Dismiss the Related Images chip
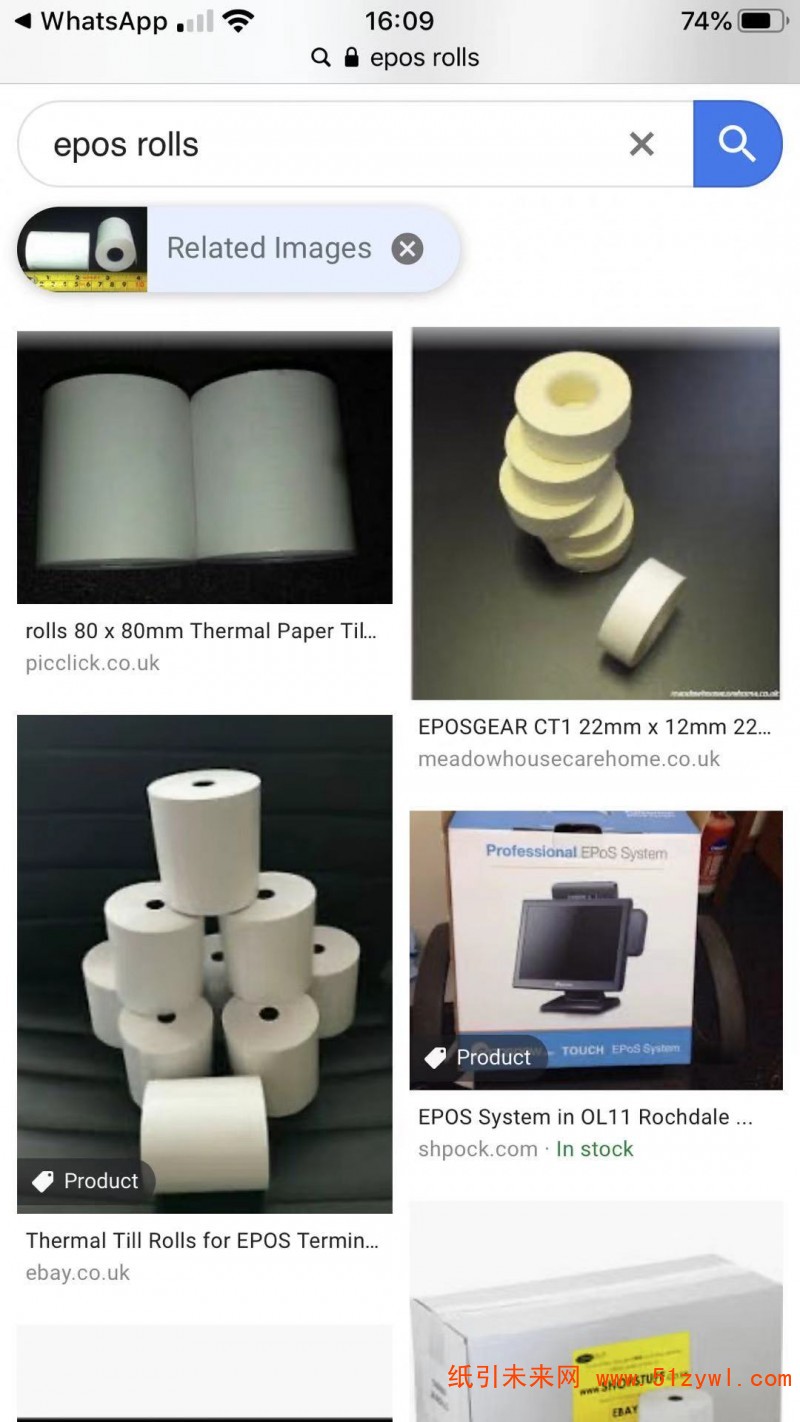The height and width of the screenshot is (1422, 800). point(407,248)
